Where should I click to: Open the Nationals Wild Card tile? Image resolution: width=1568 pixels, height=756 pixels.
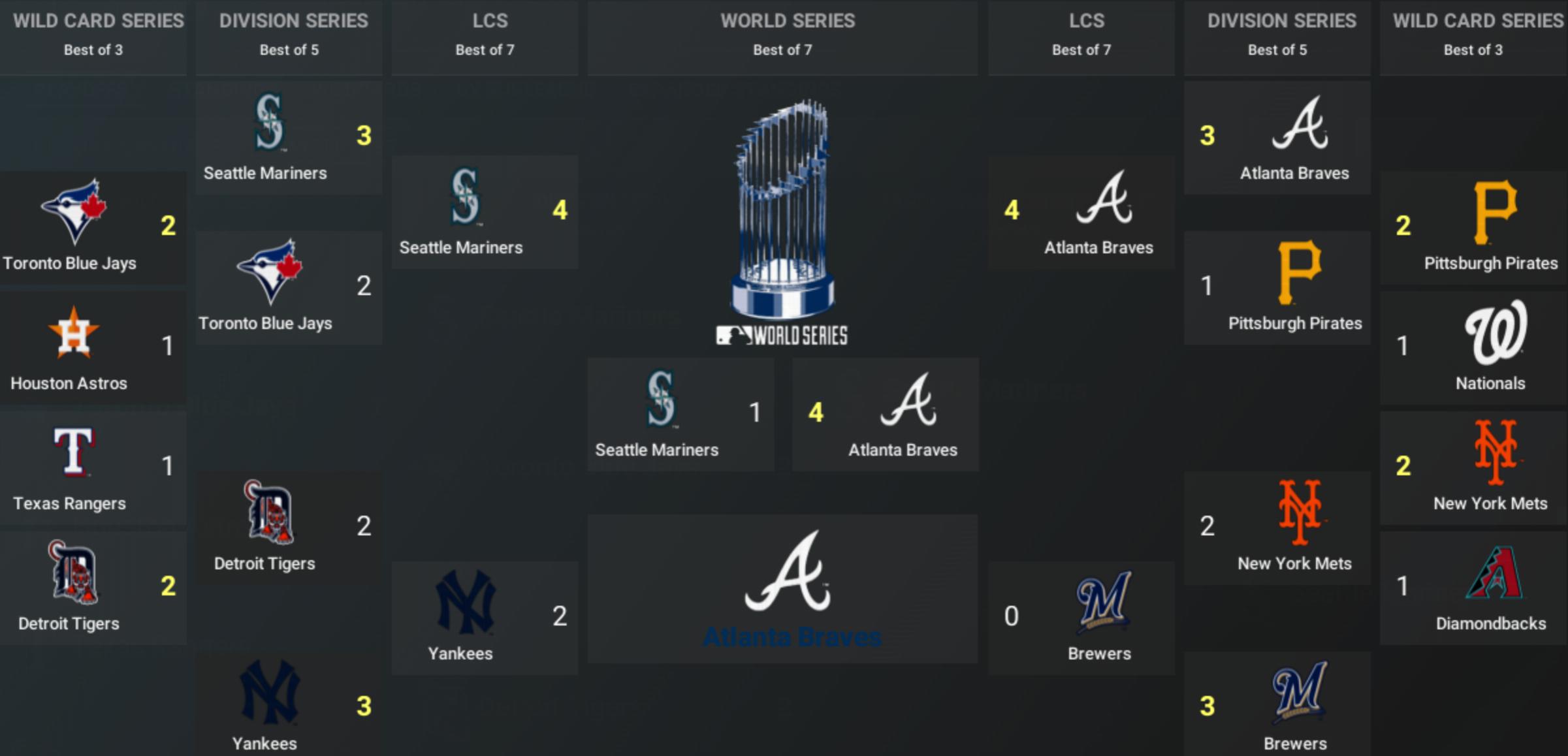pos(1473,348)
